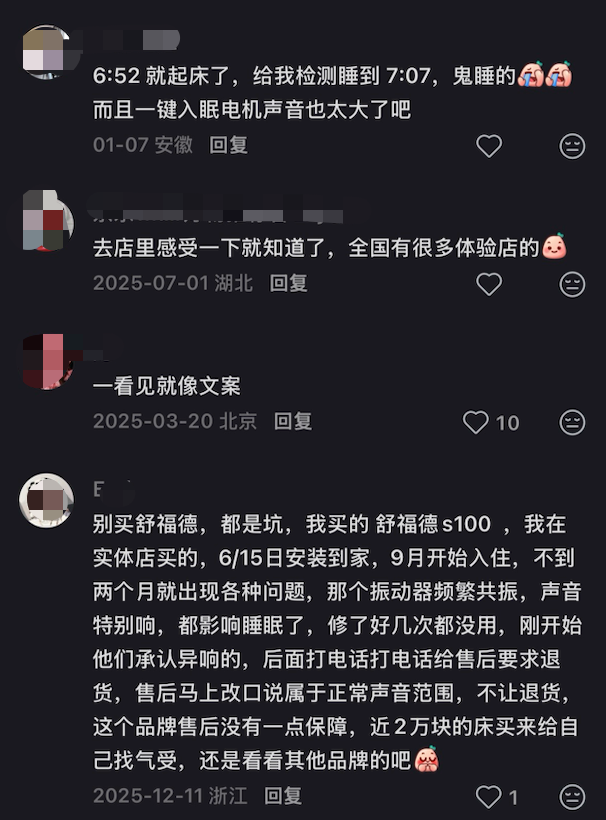Screen dimensions: 606x820
Task: Like the comment from 安徽 about 6:52 起床
Action: 489,146
